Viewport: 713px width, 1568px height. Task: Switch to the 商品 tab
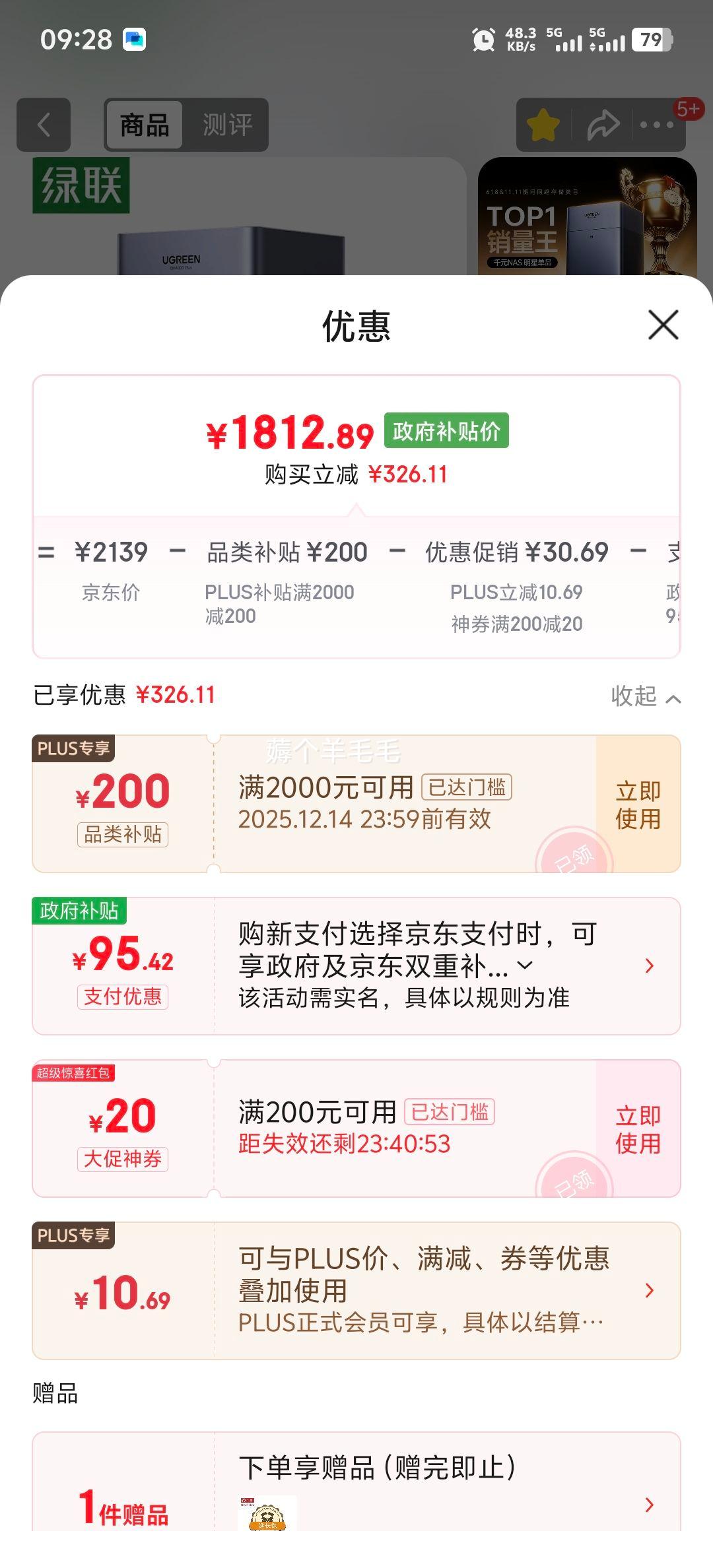(145, 124)
